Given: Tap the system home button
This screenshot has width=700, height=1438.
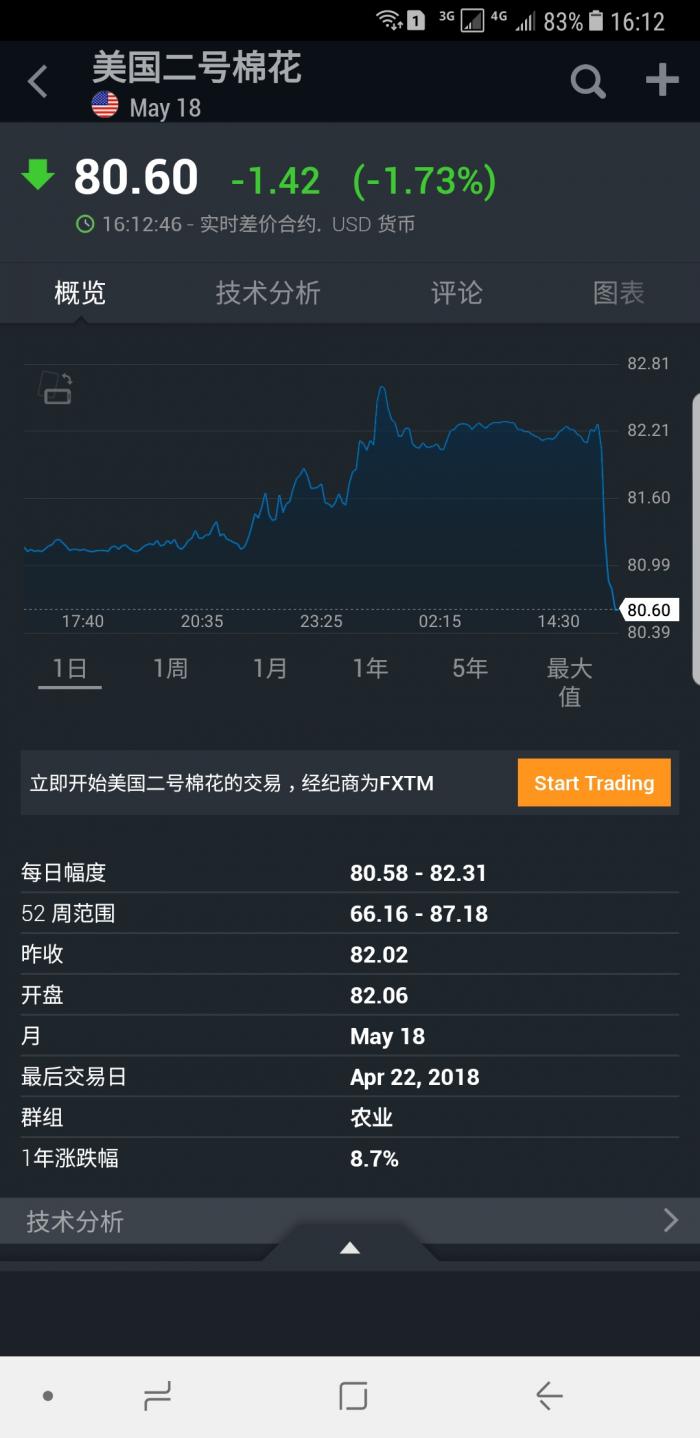Looking at the screenshot, I should [x=353, y=1396].
